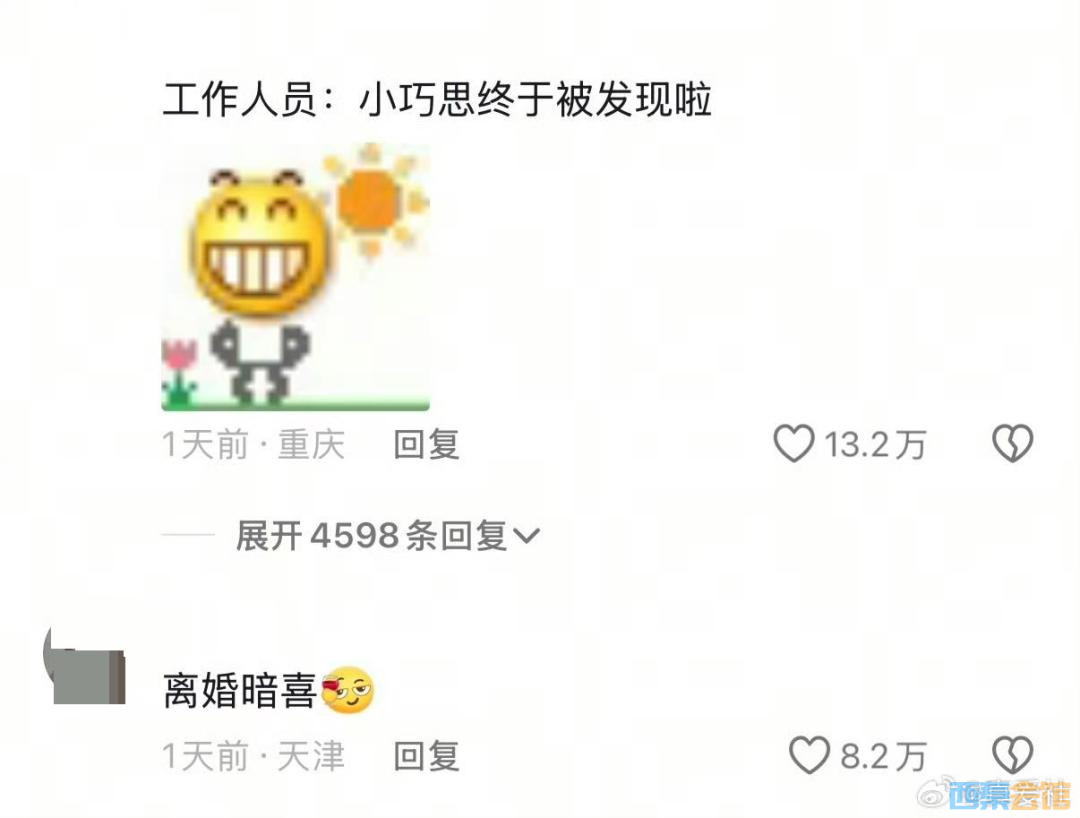Like the 离婚暗喜 comment
Viewport: 1080px width, 818px height.
click(809, 756)
